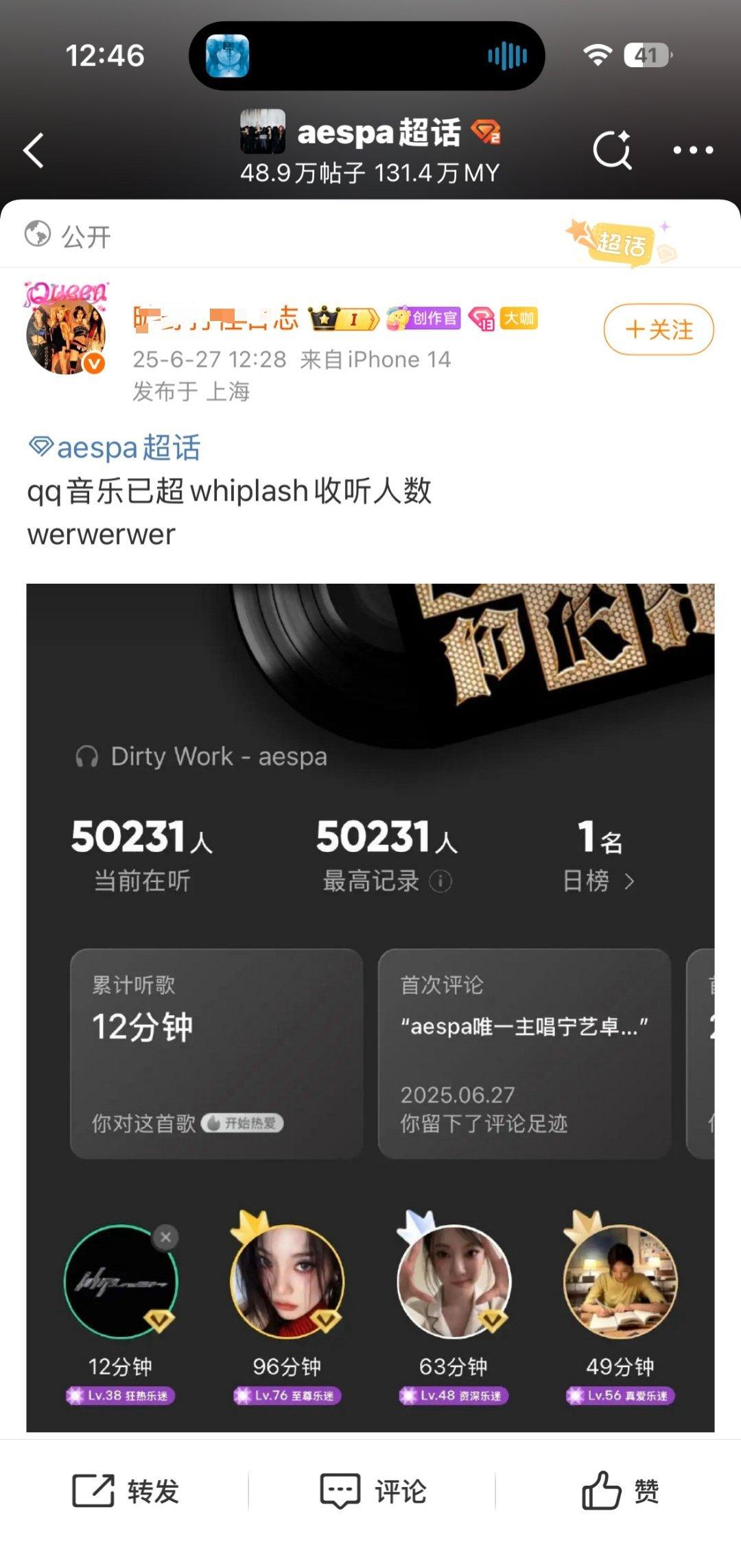Open the poster's profile avatar
Image resolution: width=741 pixels, height=1568 pixels.
click(67, 331)
